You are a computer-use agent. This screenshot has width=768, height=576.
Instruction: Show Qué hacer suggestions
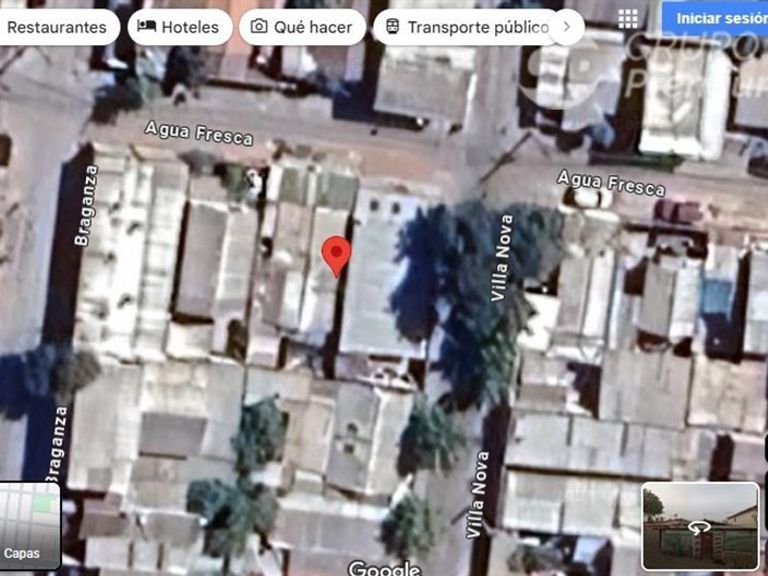[x=302, y=27]
